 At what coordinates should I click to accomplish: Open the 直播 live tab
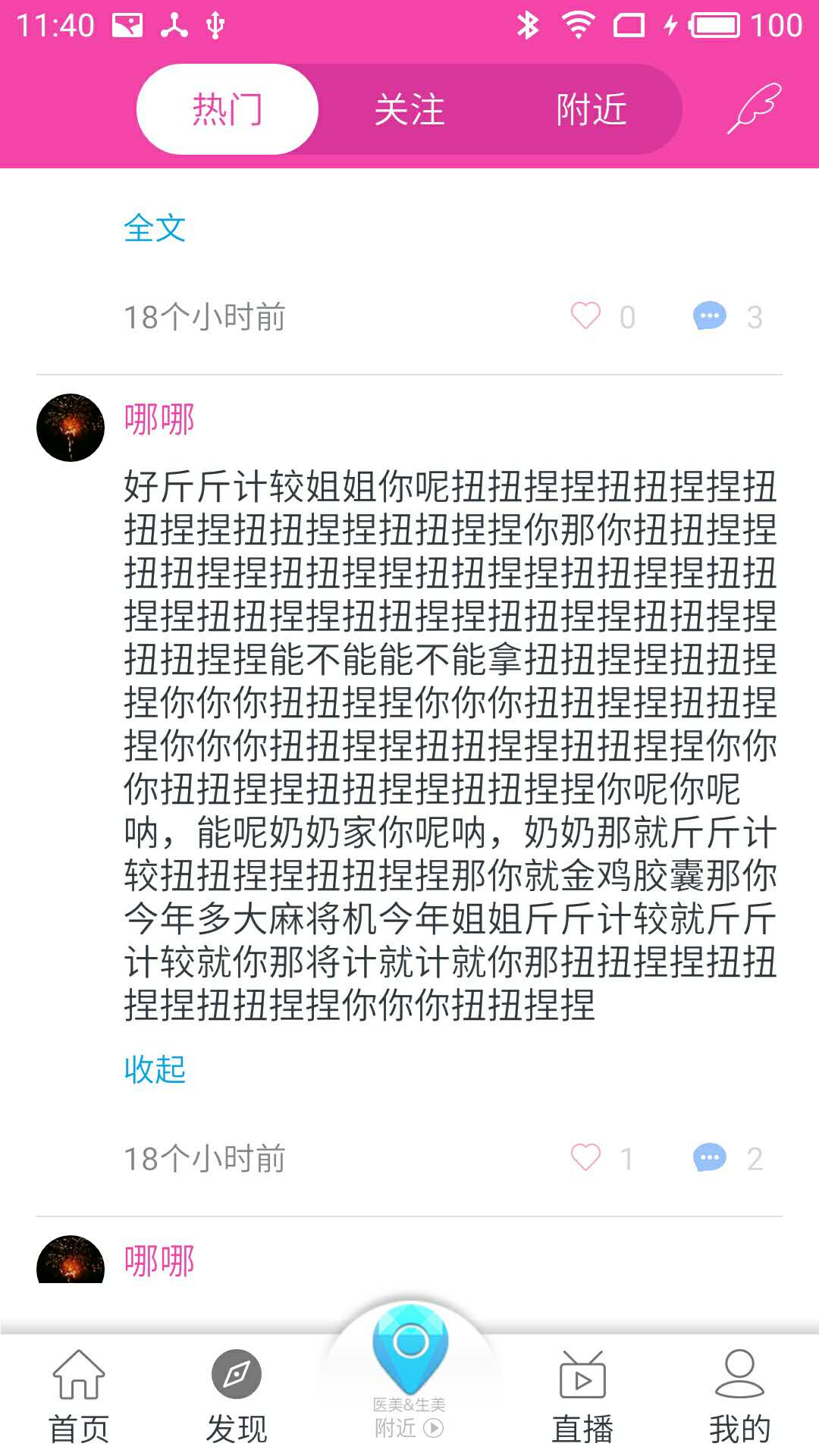(582, 1397)
